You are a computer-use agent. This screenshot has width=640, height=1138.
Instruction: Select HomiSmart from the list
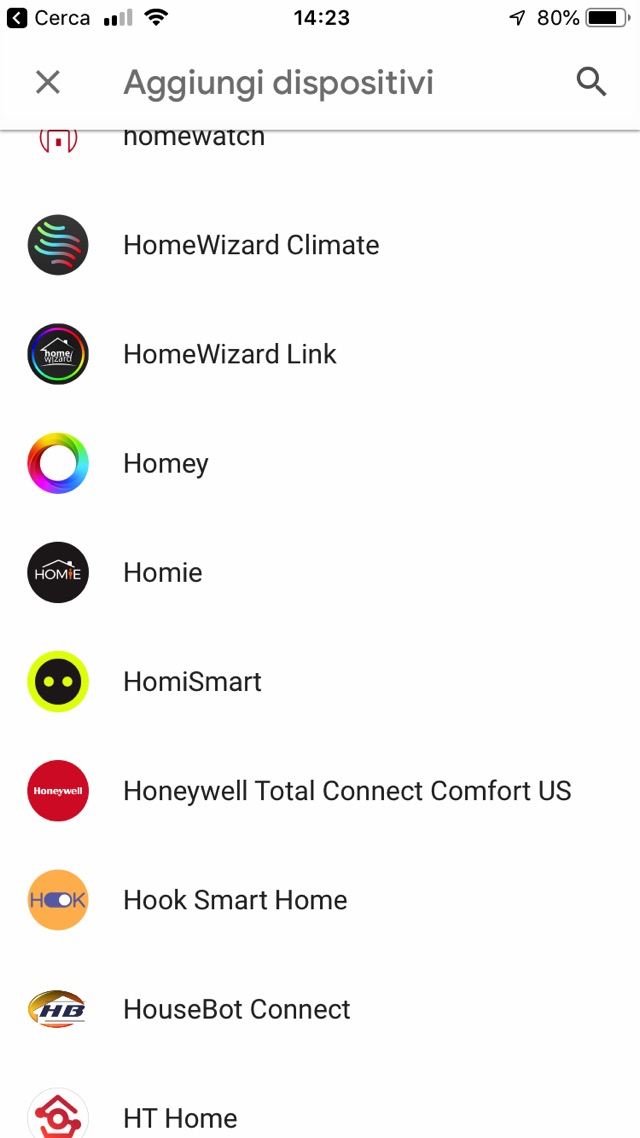[x=192, y=681]
